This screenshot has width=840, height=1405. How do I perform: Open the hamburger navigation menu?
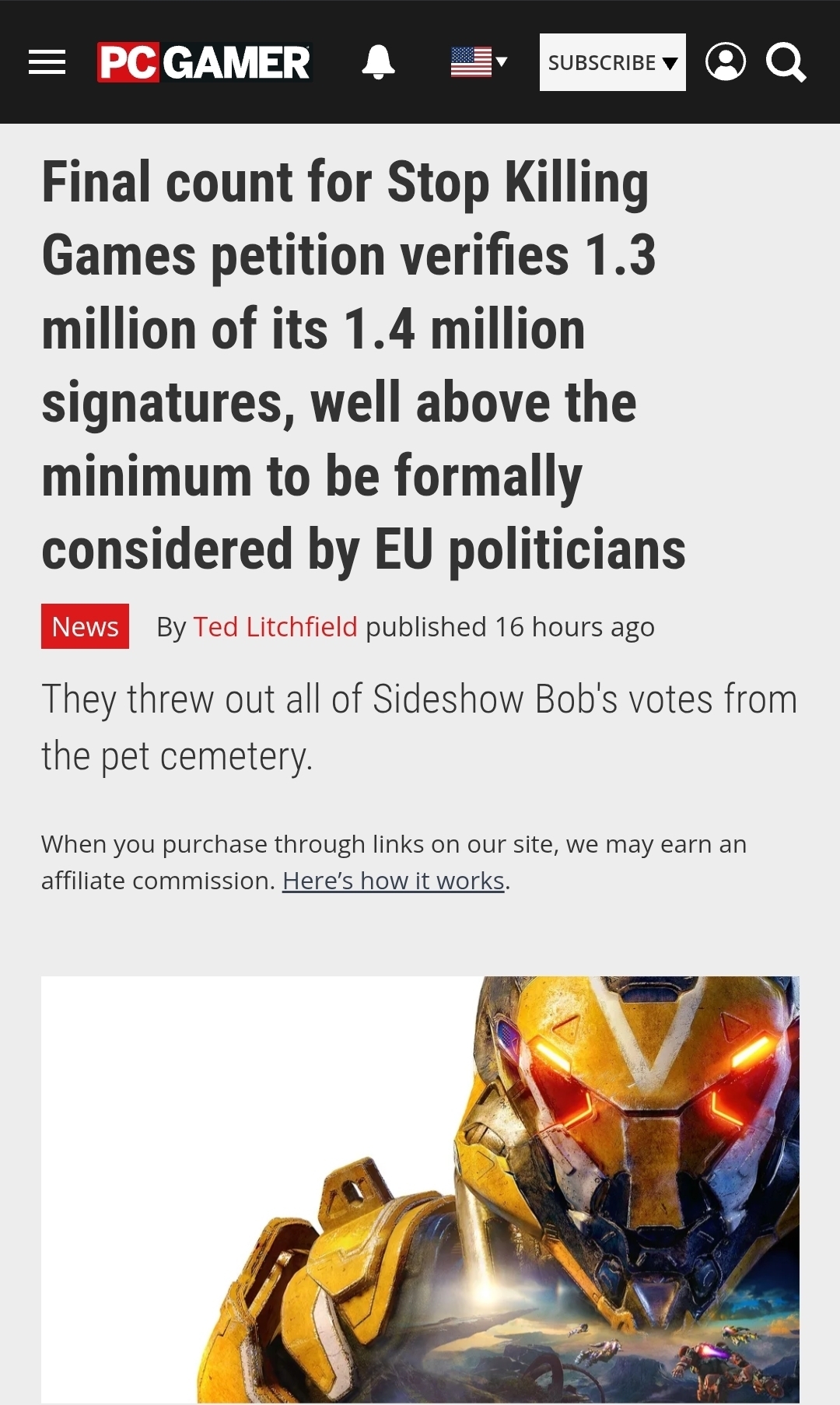[47, 62]
